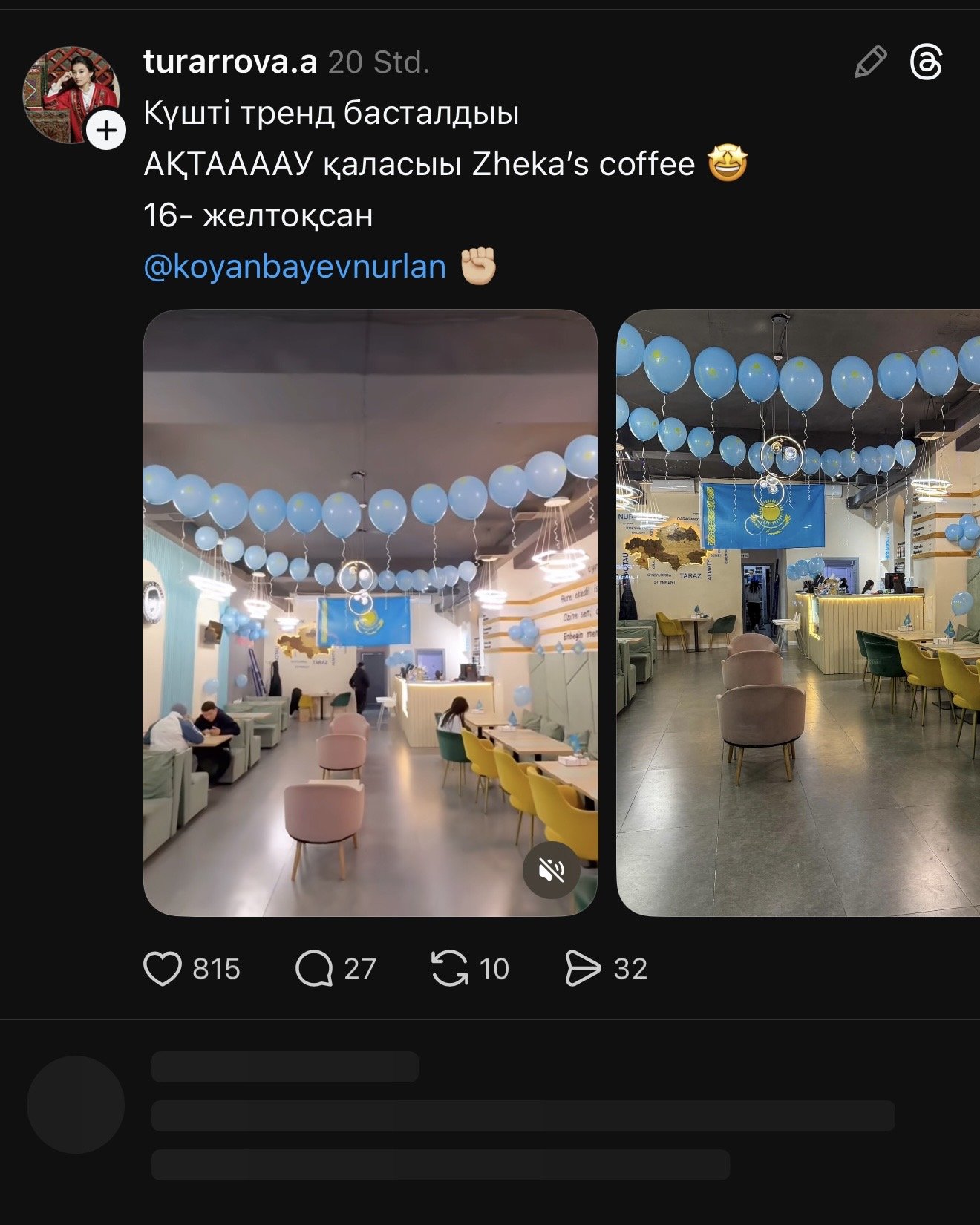Open the @koyanbayevnurlan mention
The image size is (980, 1225).
click(x=295, y=267)
